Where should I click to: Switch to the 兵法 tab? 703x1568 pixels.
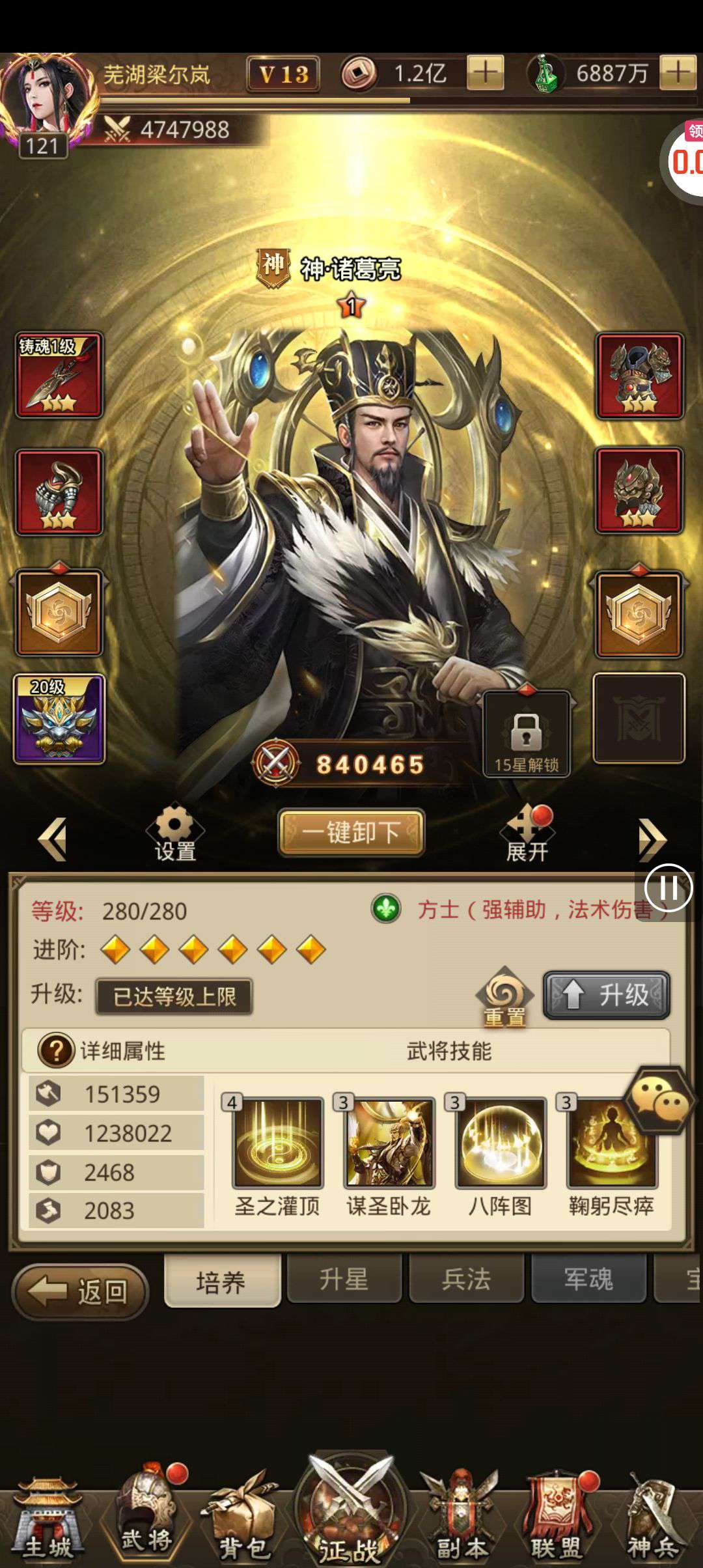tap(466, 1280)
